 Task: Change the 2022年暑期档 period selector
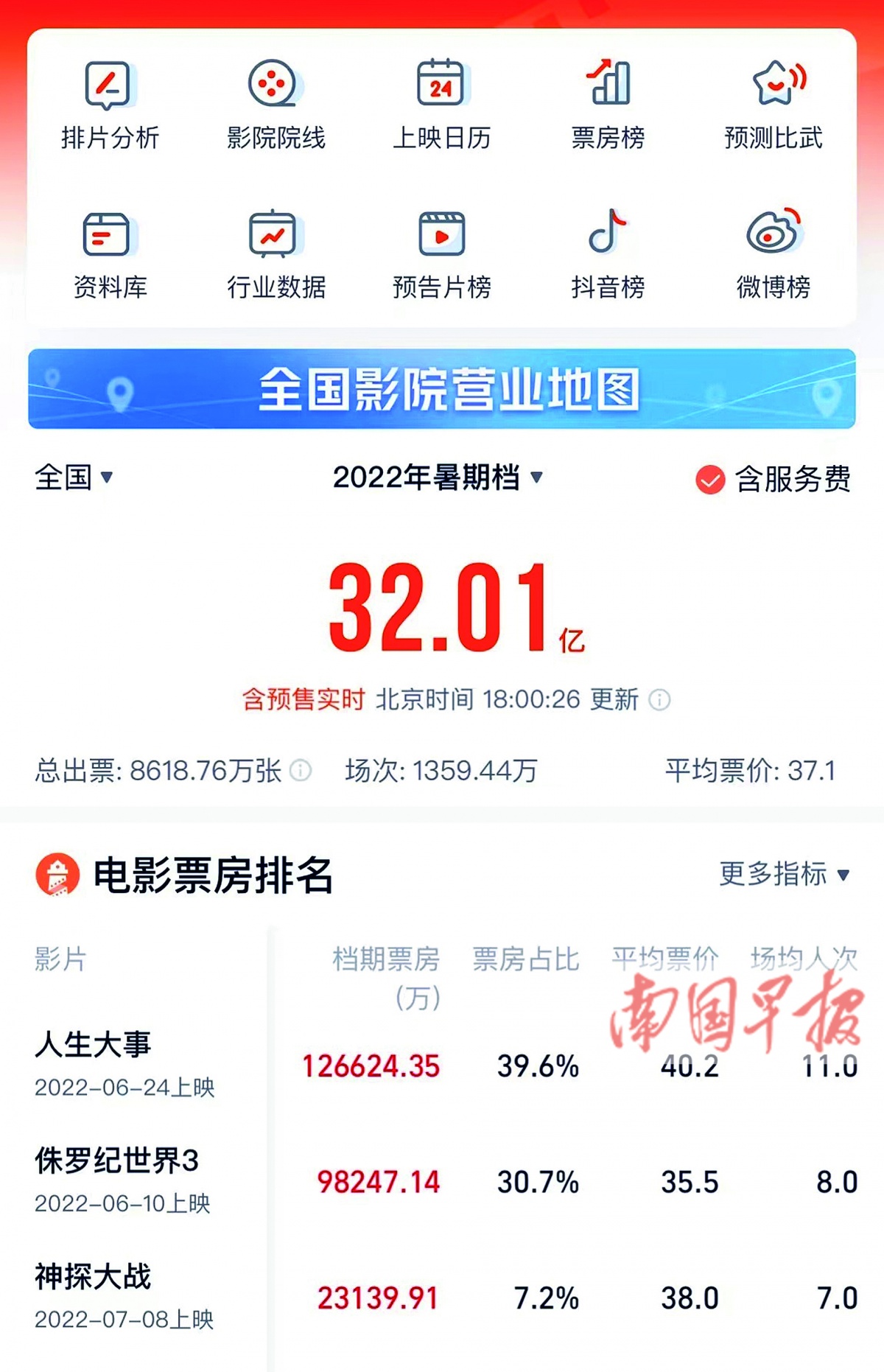pyautogui.click(x=438, y=477)
